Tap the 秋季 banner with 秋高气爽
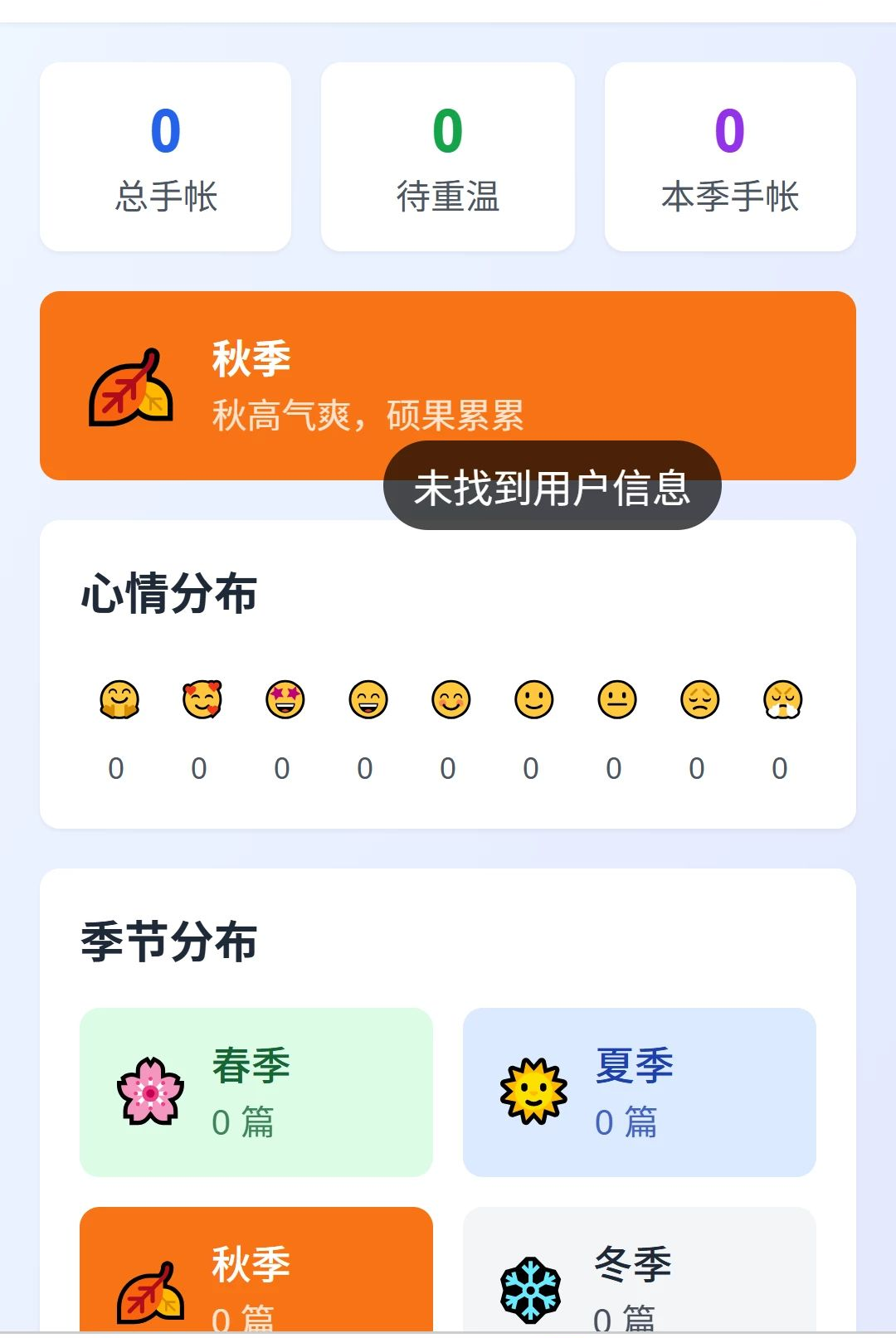The image size is (896, 1338). [x=448, y=386]
